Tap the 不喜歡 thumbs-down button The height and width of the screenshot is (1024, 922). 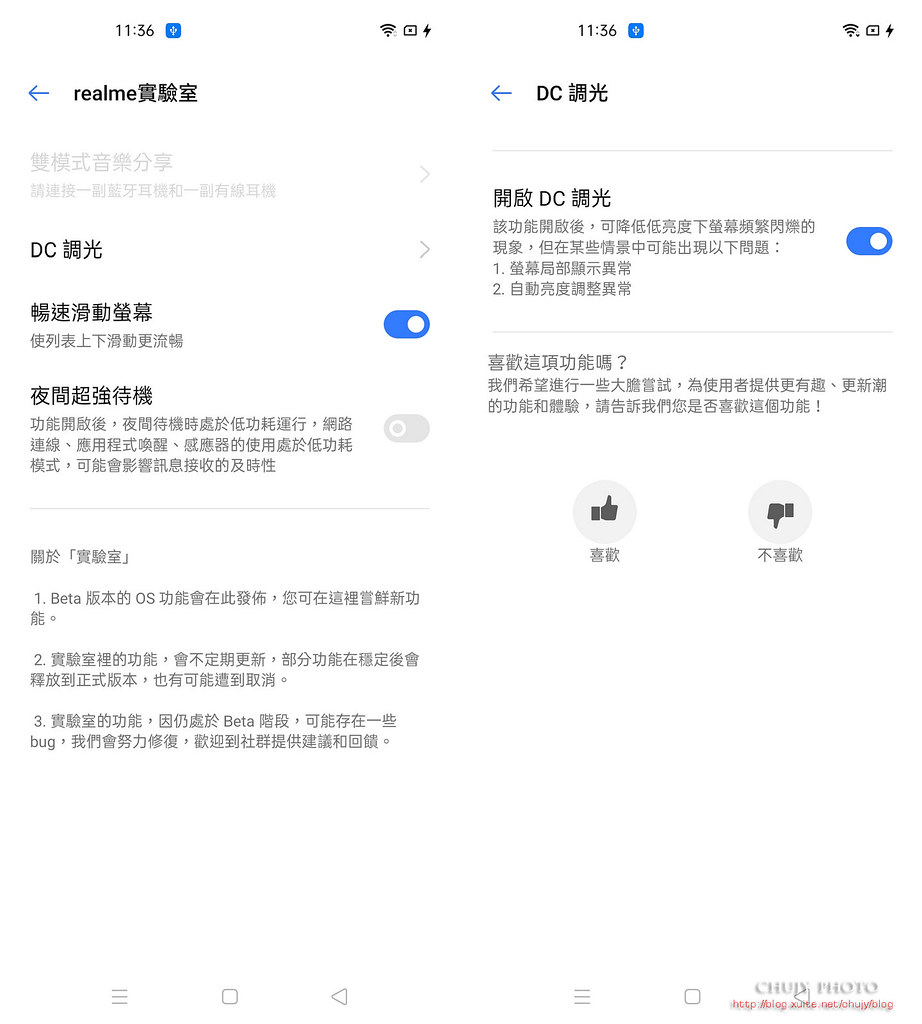780,512
